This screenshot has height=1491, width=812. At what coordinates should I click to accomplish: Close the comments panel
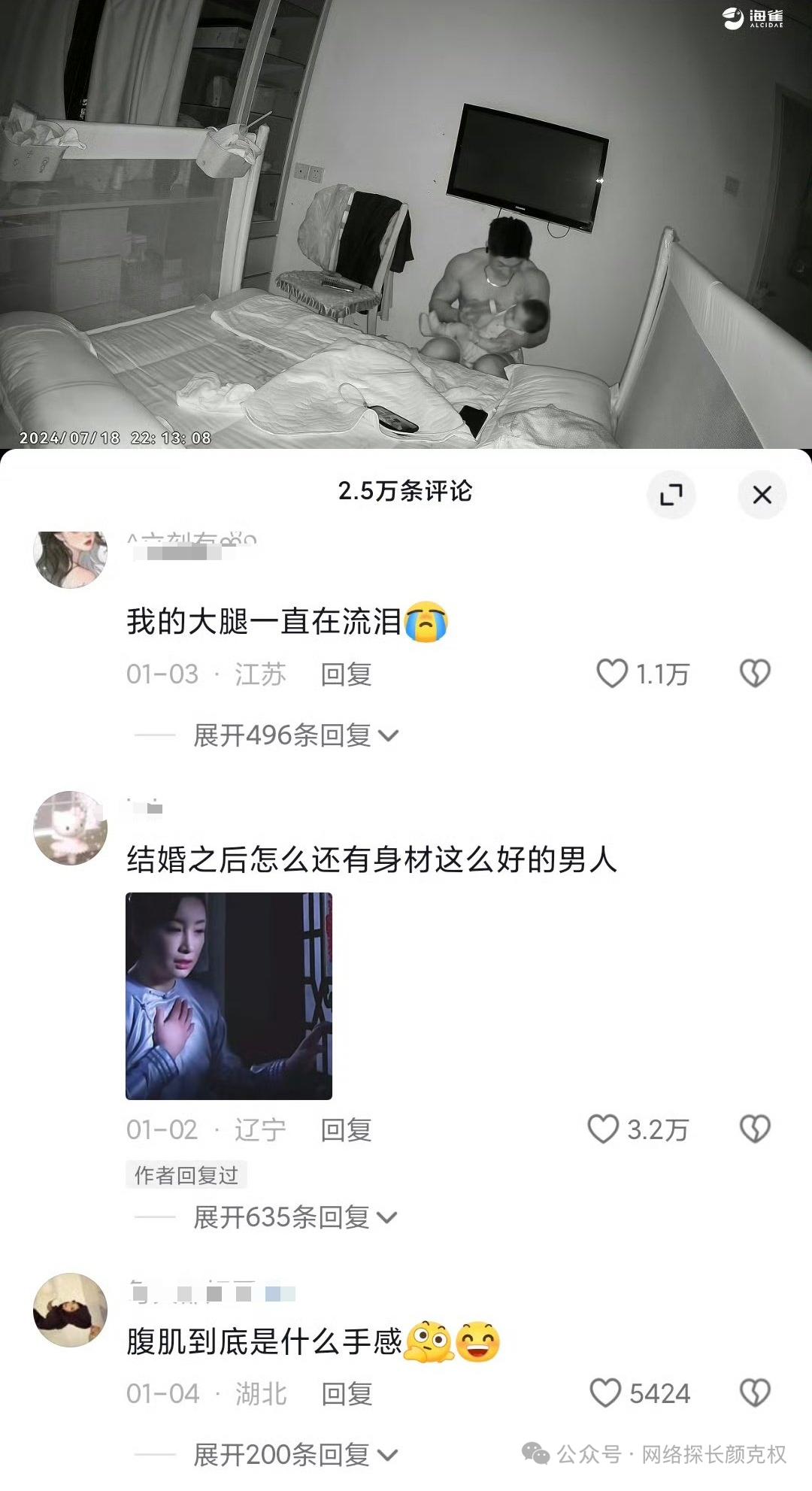point(762,495)
